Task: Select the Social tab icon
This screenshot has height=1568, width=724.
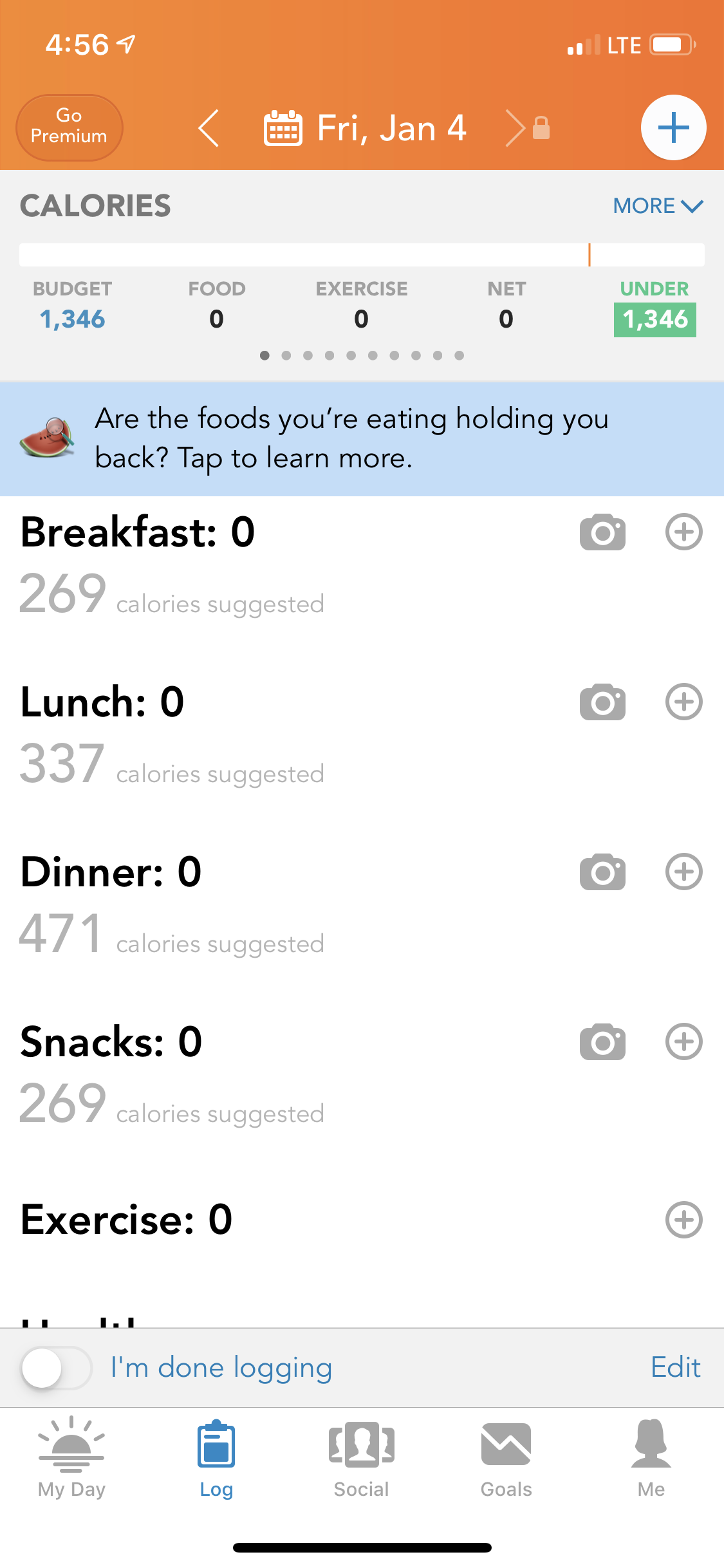Action: pyautogui.click(x=361, y=1458)
